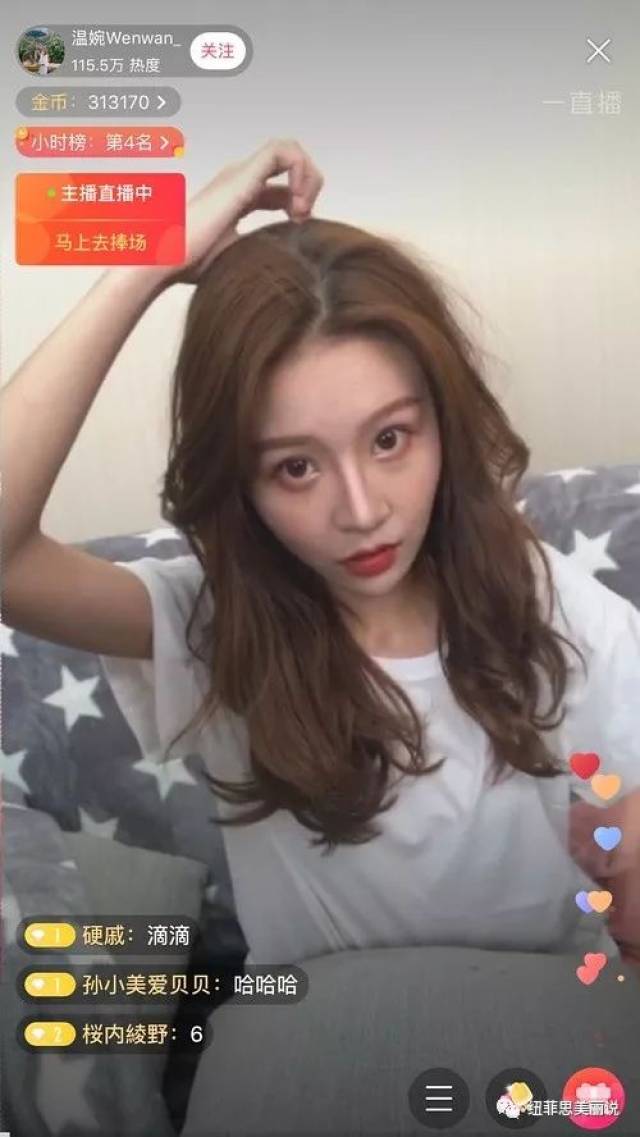Open the red gift button
Viewport: 640px width, 1137px height.
(594, 1099)
